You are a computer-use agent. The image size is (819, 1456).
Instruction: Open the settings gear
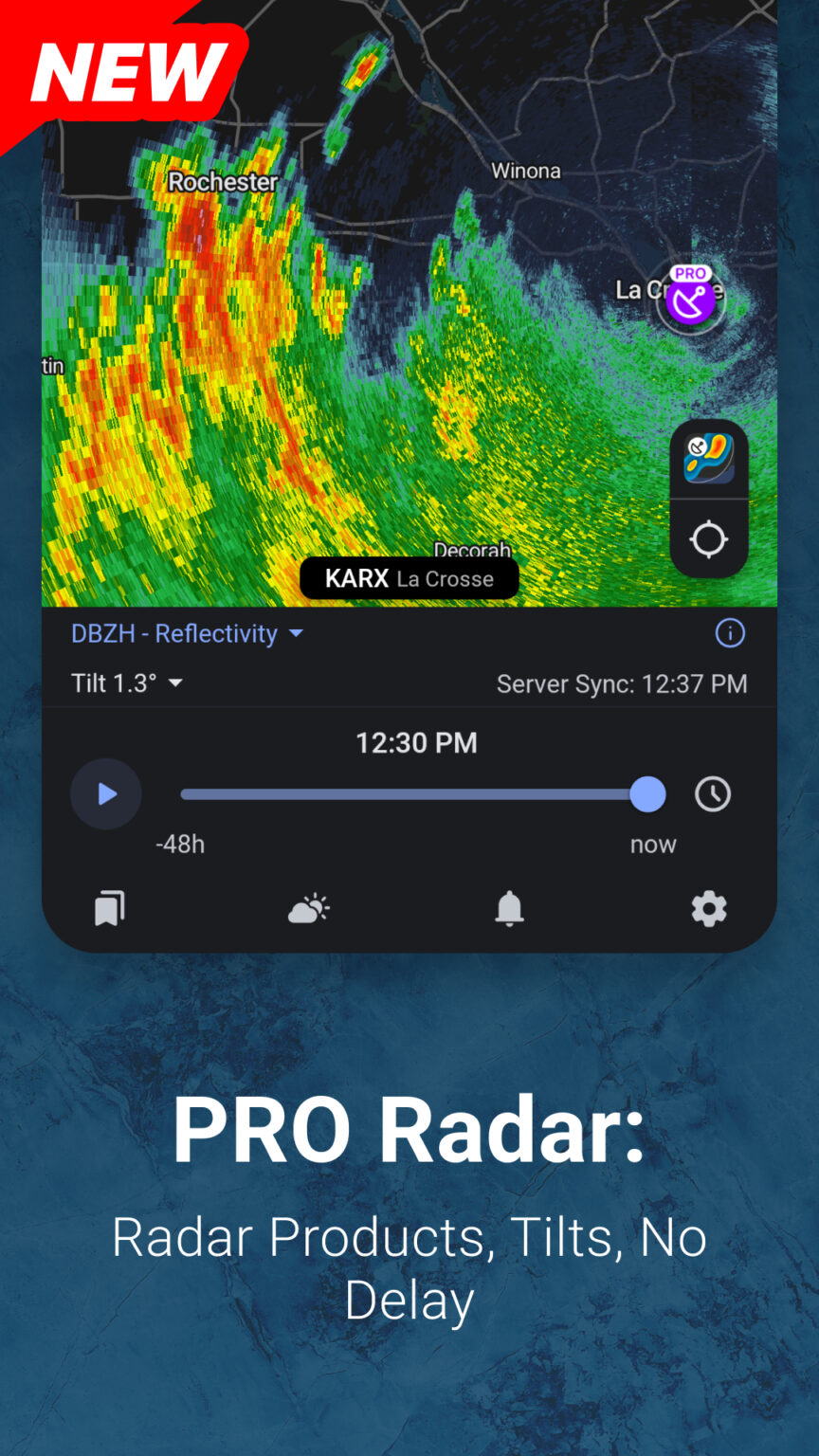coord(709,909)
